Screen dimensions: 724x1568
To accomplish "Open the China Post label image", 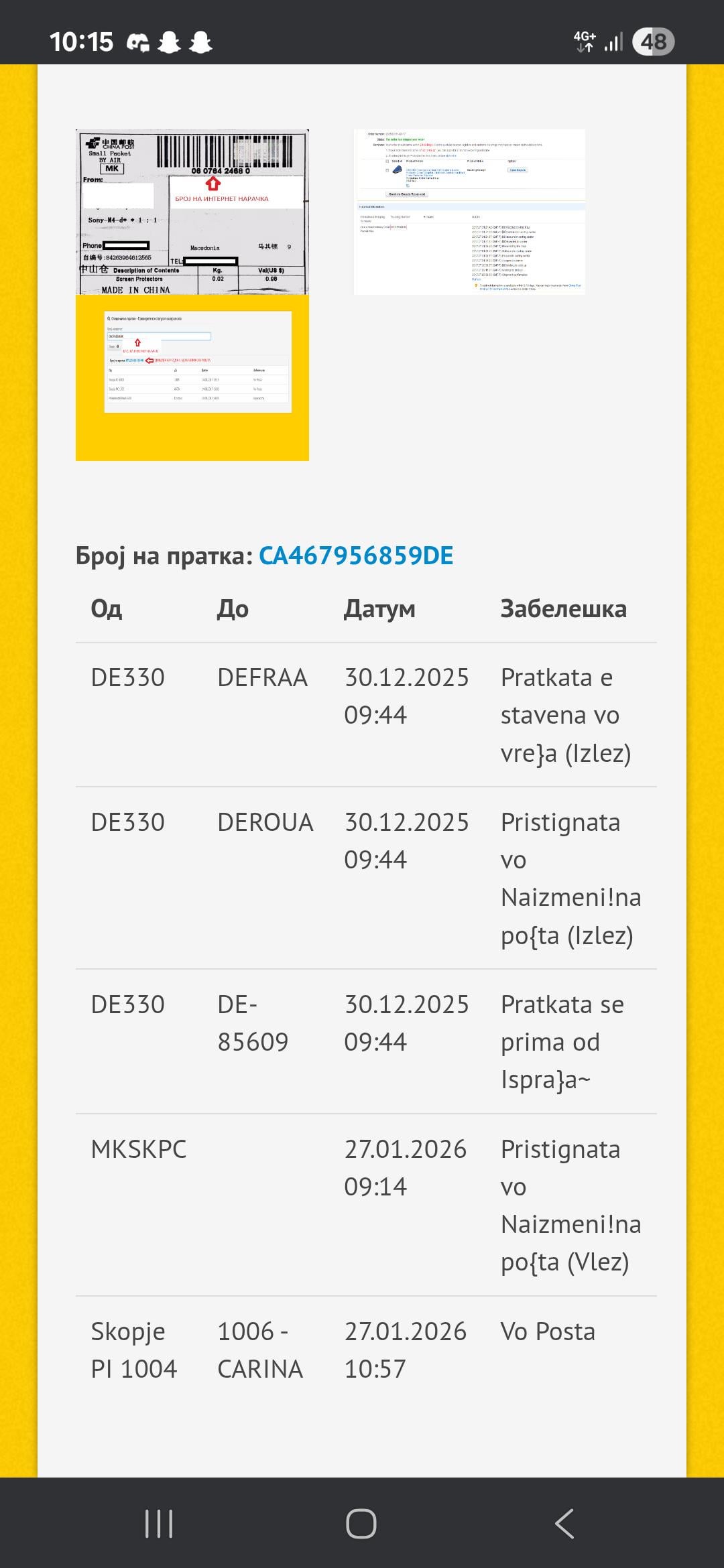I will click(192, 212).
